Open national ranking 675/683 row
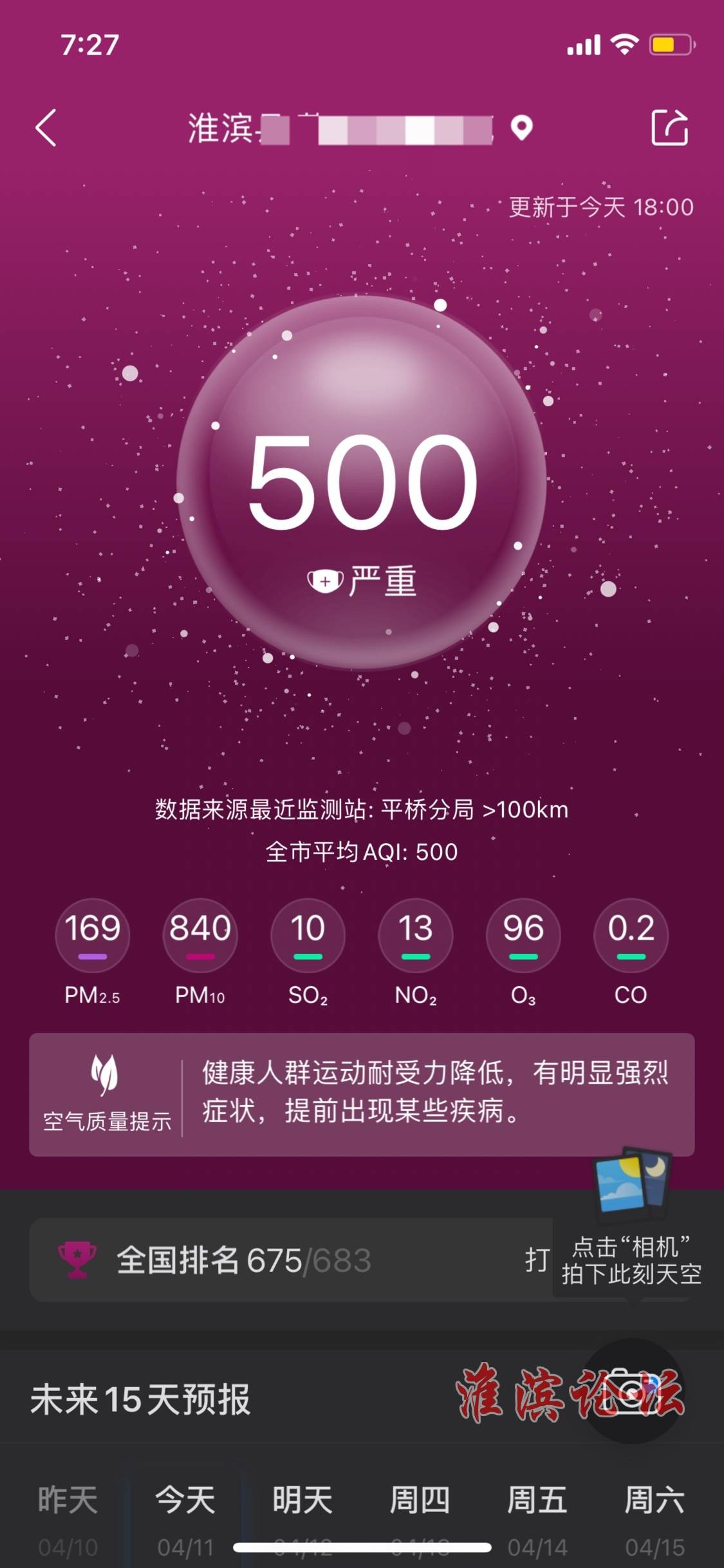 pyautogui.click(x=245, y=1260)
